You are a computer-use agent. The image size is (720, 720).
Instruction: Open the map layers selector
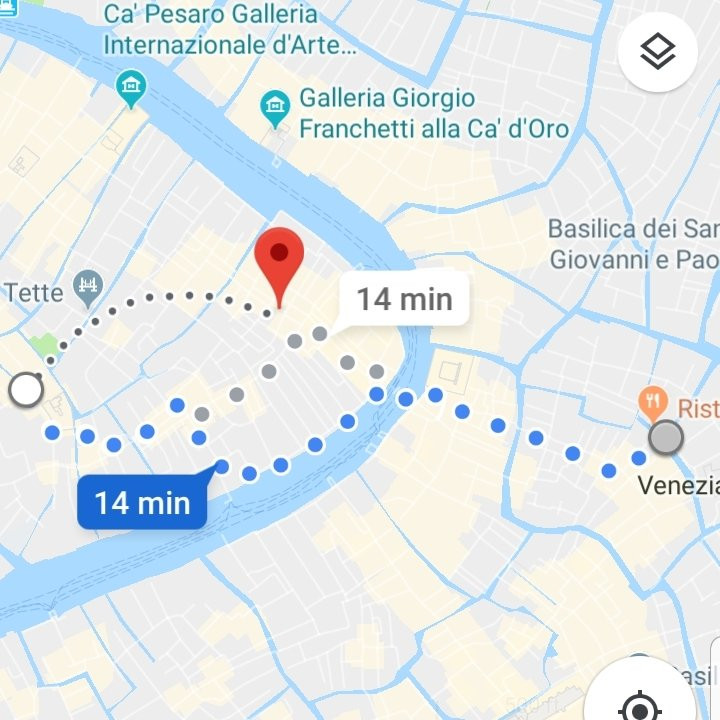(x=657, y=53)
